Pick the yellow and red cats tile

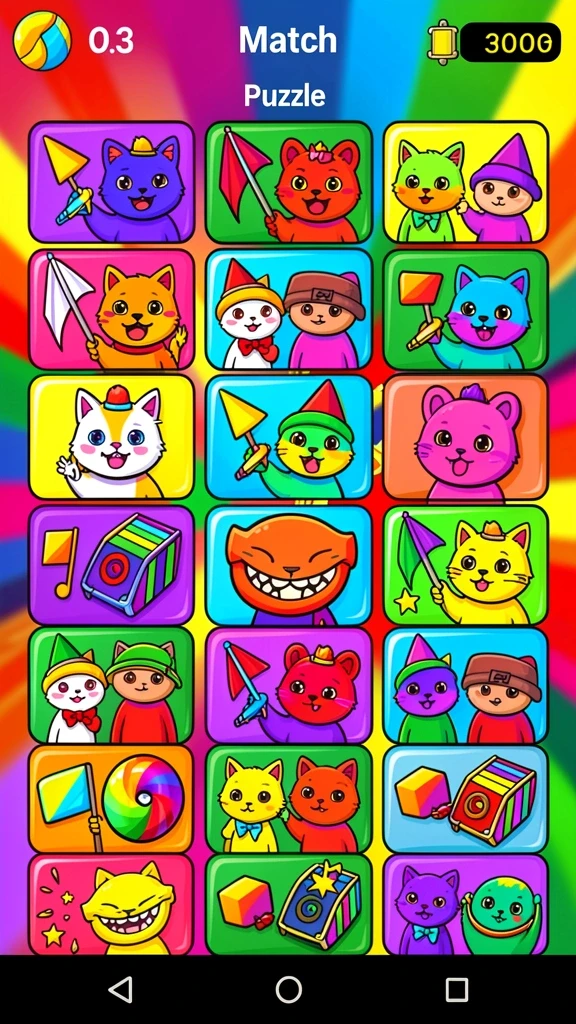[289, 799]
